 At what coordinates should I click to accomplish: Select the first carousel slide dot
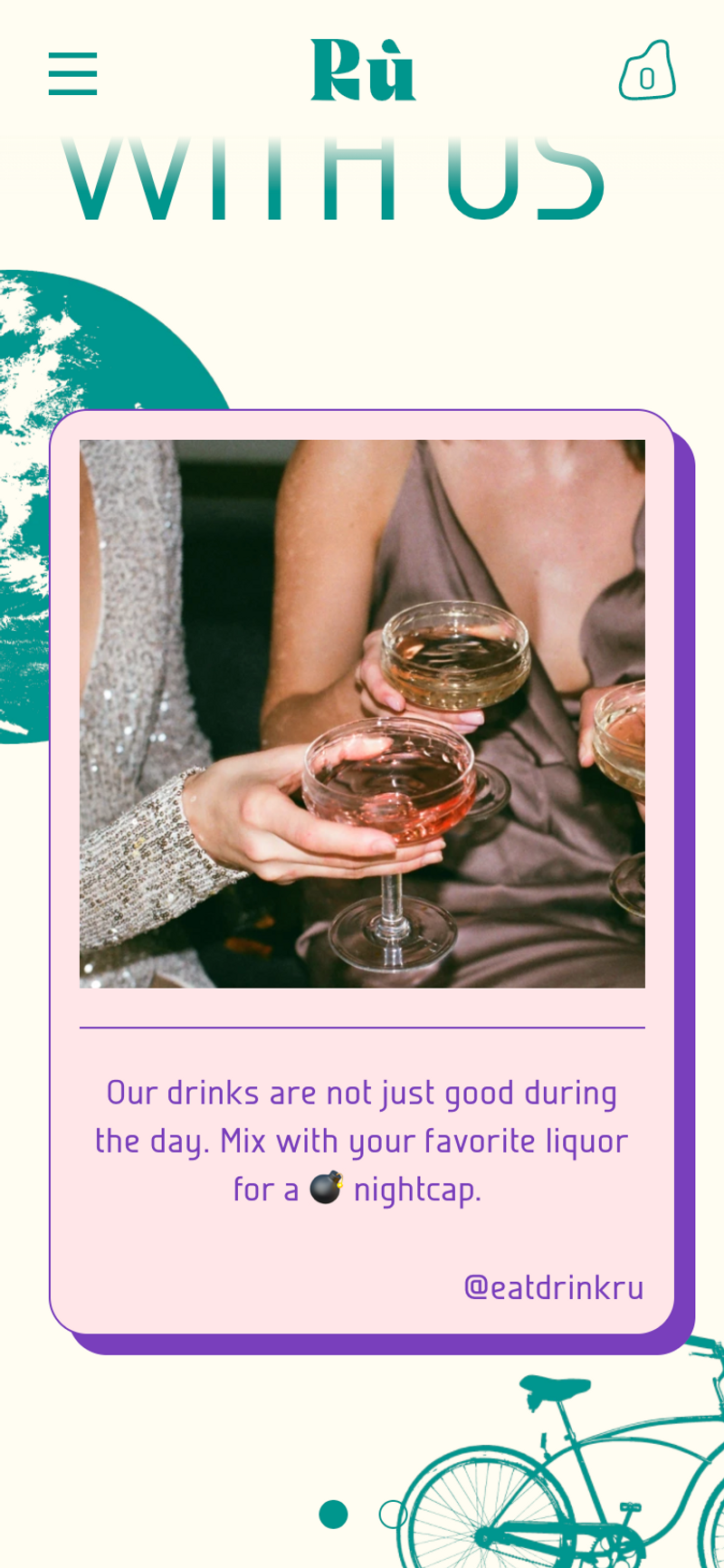[333, 1515]
